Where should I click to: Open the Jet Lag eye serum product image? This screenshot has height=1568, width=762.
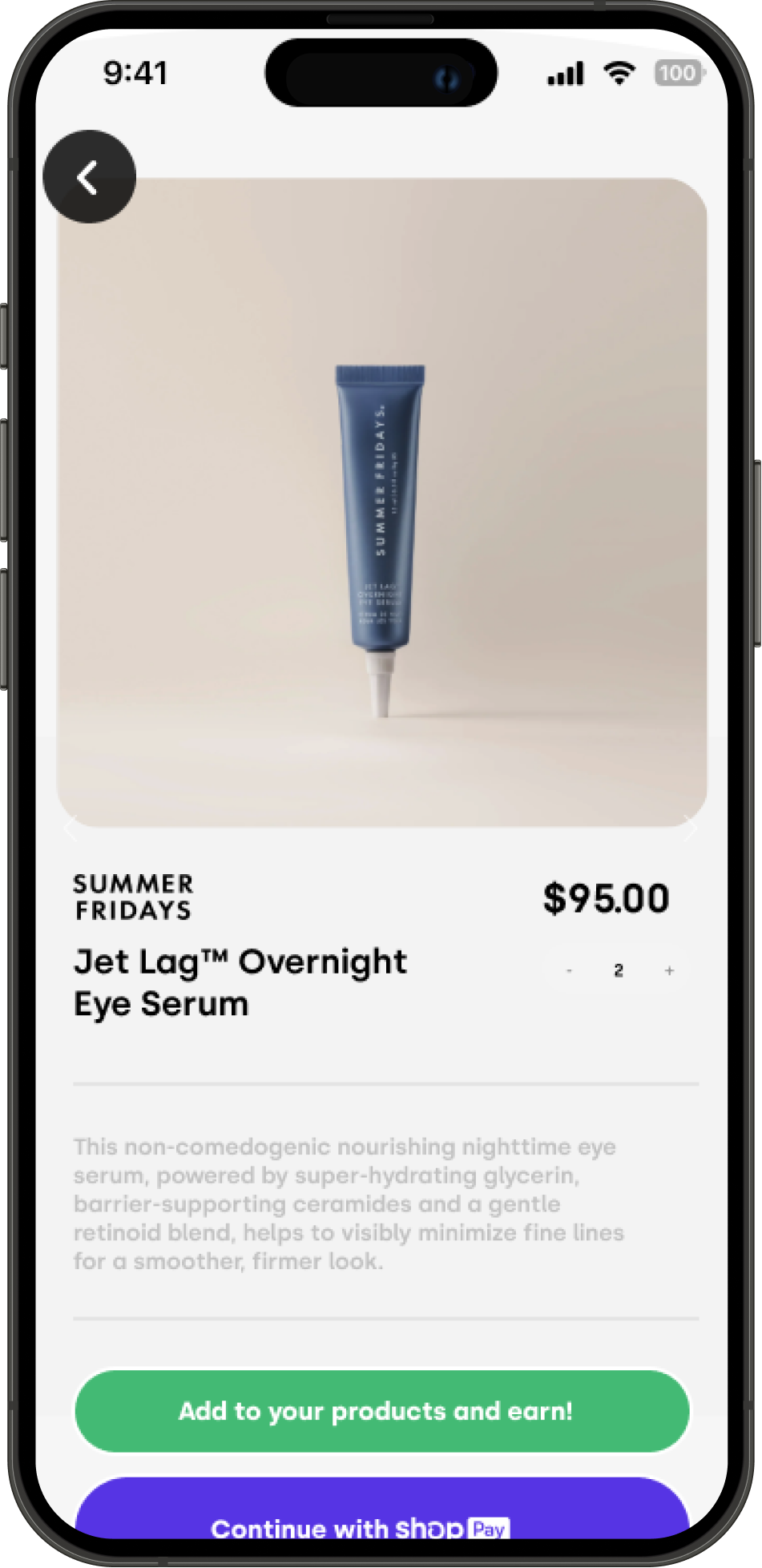click(381, 502)
